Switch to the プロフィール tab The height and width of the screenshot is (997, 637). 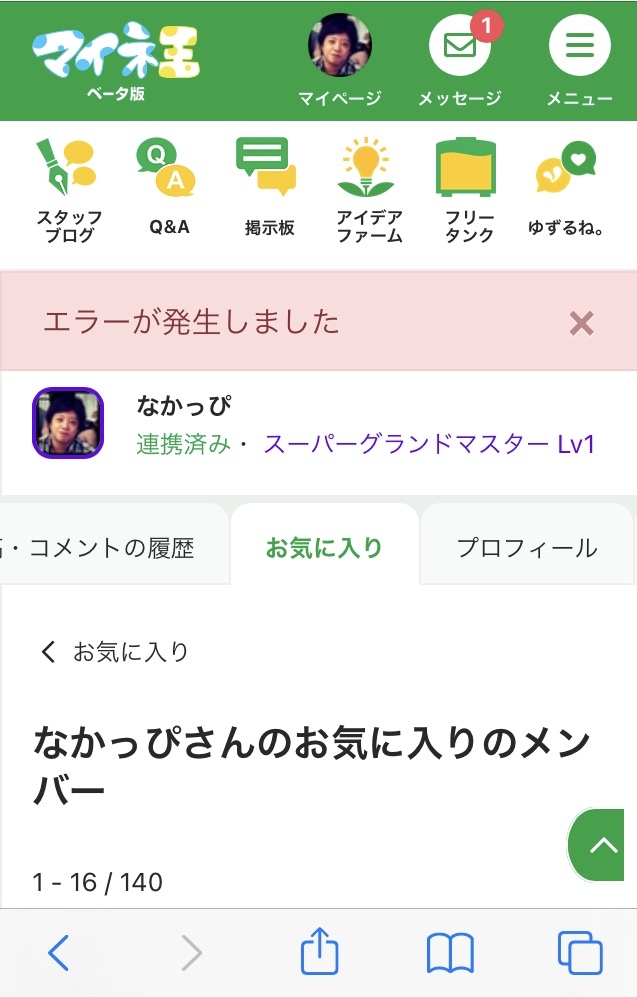[x=527, y=548]
